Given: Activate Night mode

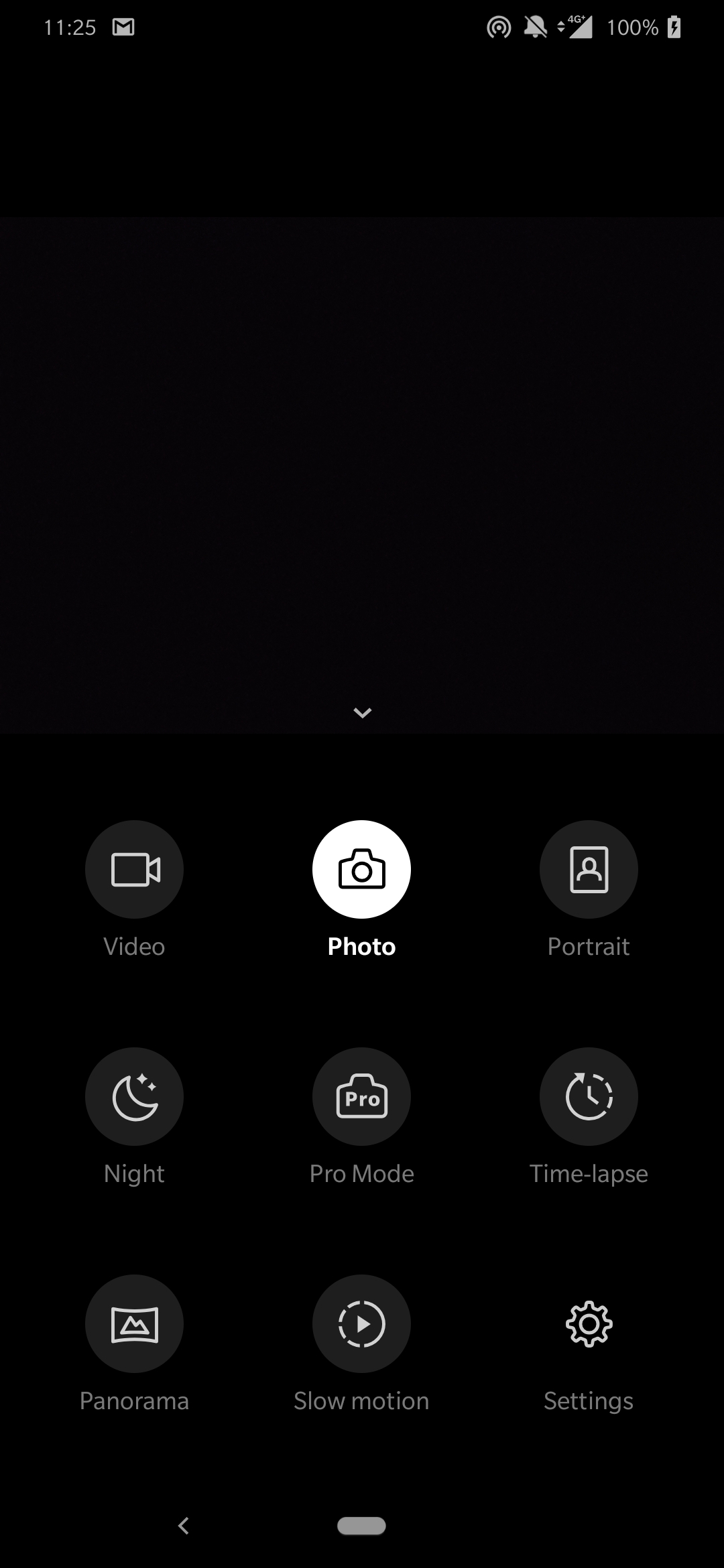Looking at the screenshot, I should pos(134,1096).
